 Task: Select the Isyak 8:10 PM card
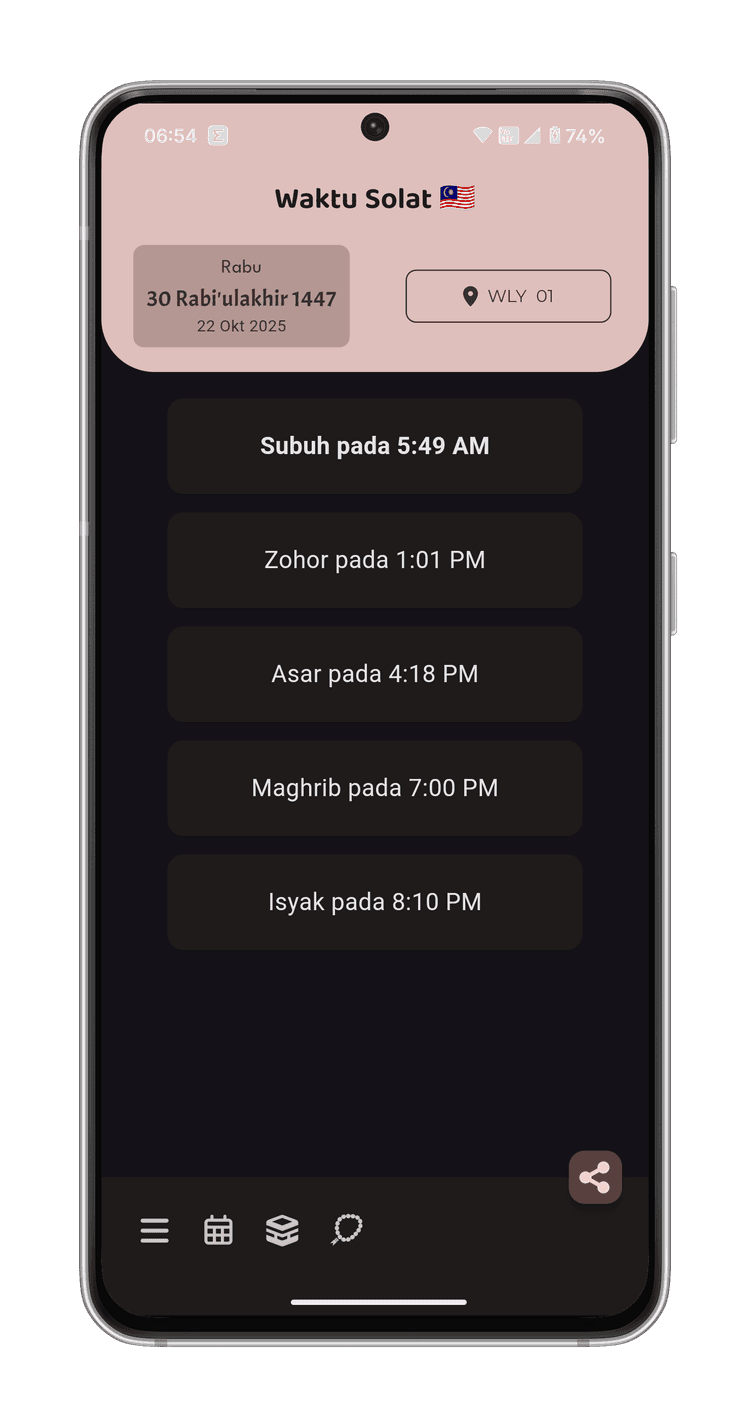point(375,902)
